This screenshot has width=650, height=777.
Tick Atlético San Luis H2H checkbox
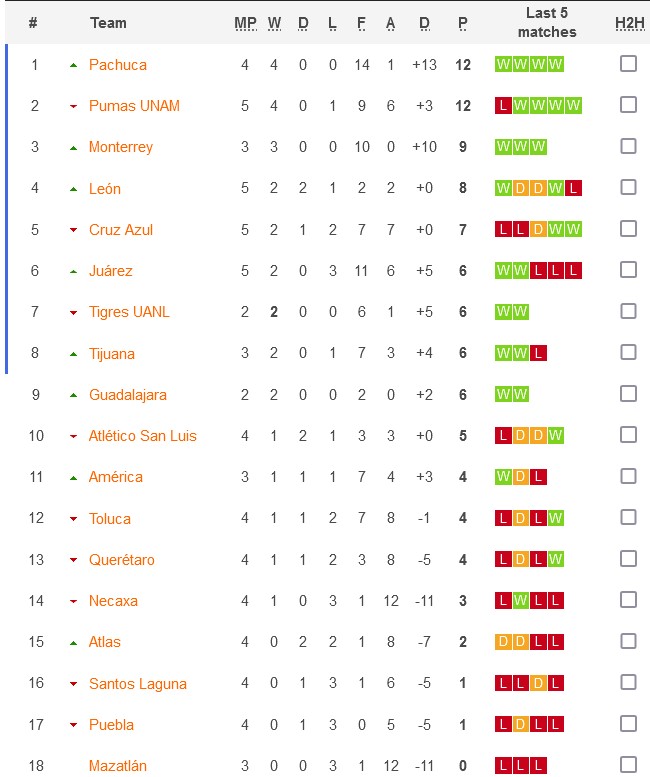tap(628, 435)
